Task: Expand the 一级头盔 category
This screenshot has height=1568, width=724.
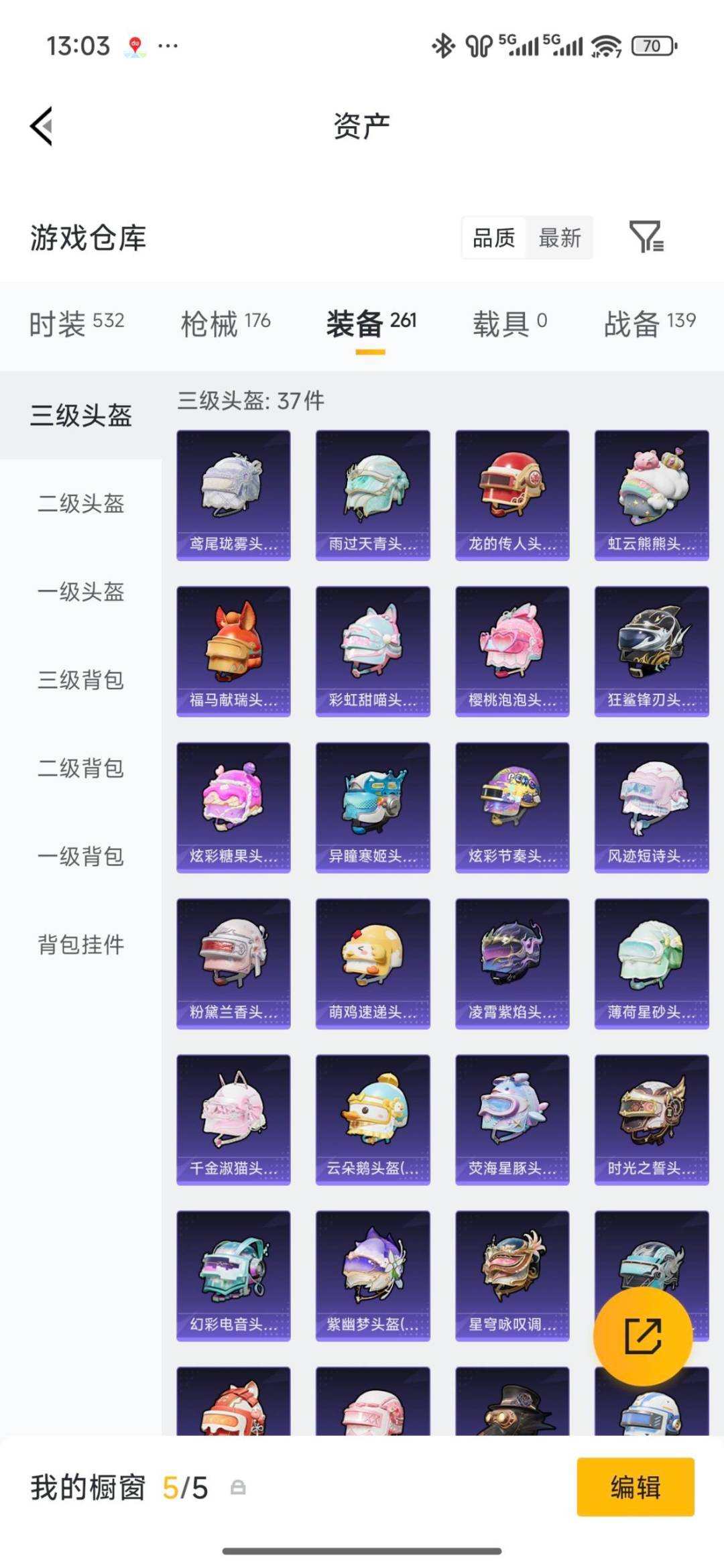Action: [80, 593]
